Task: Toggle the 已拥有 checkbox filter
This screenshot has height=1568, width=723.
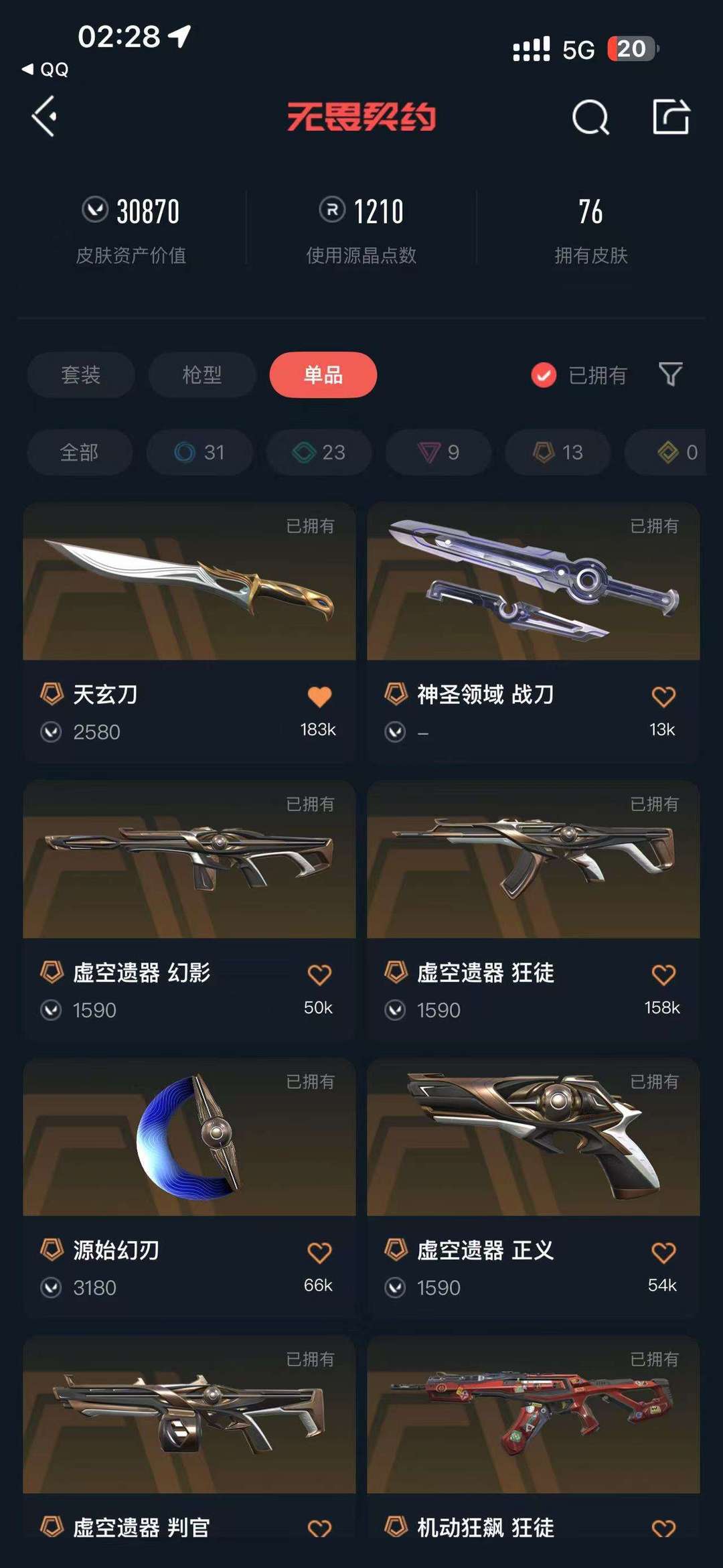Action: pyautogui.click(x=579, y=375)
